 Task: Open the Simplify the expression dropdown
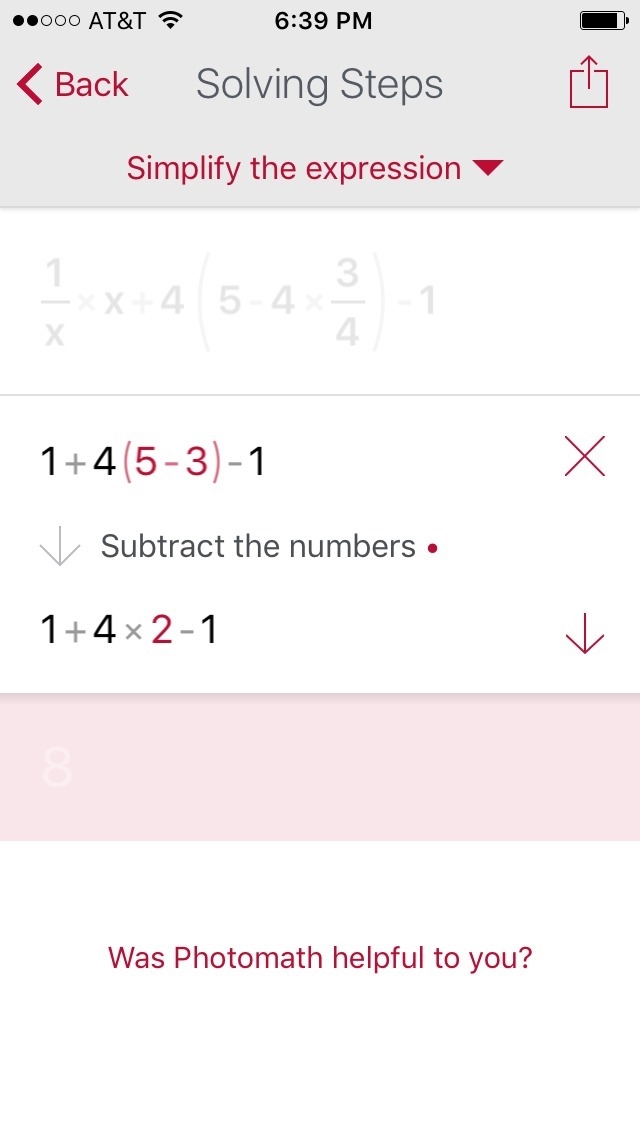pos(315,168)
